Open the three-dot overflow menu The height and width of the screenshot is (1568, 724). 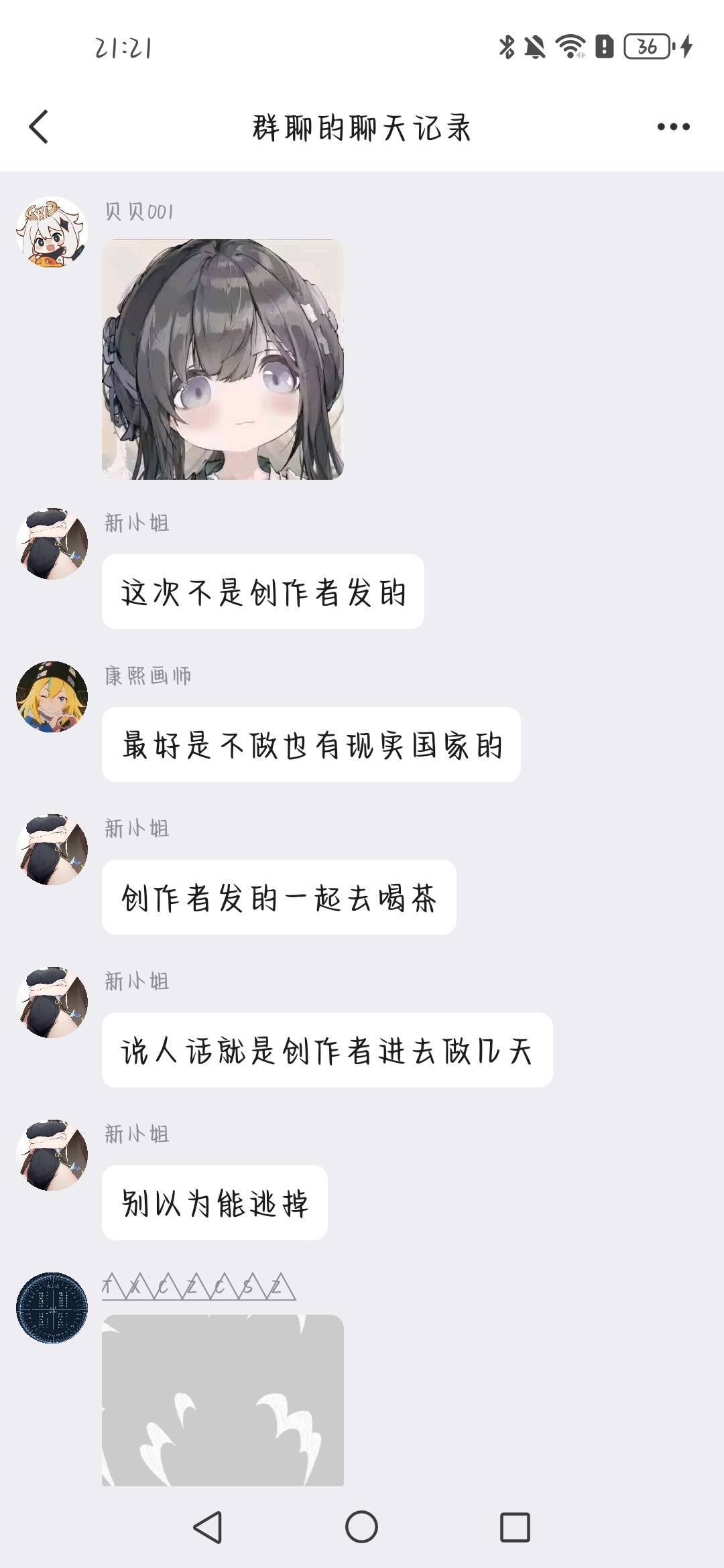tap(673, 127)
